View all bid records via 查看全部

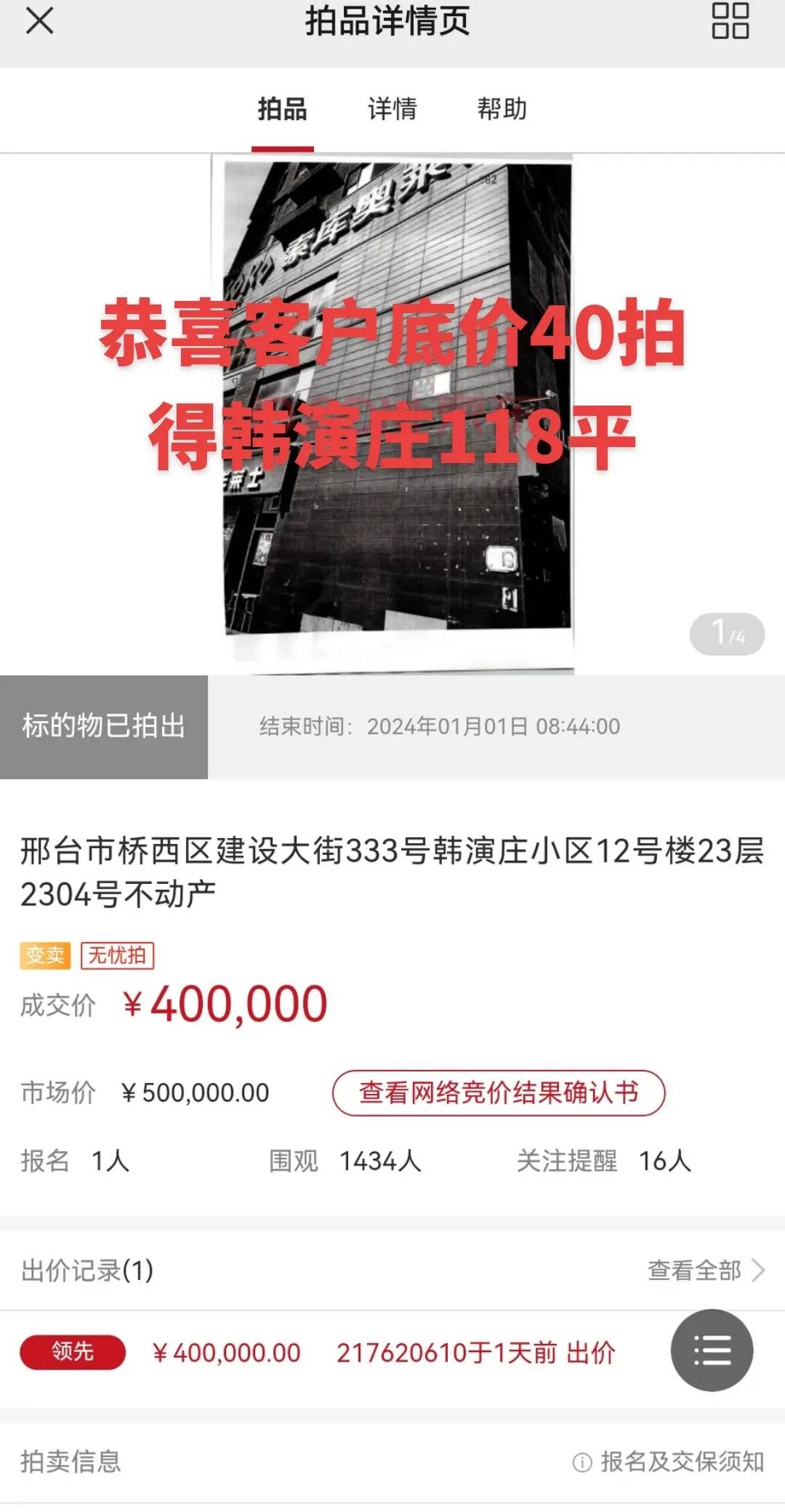pos(705,1270)
